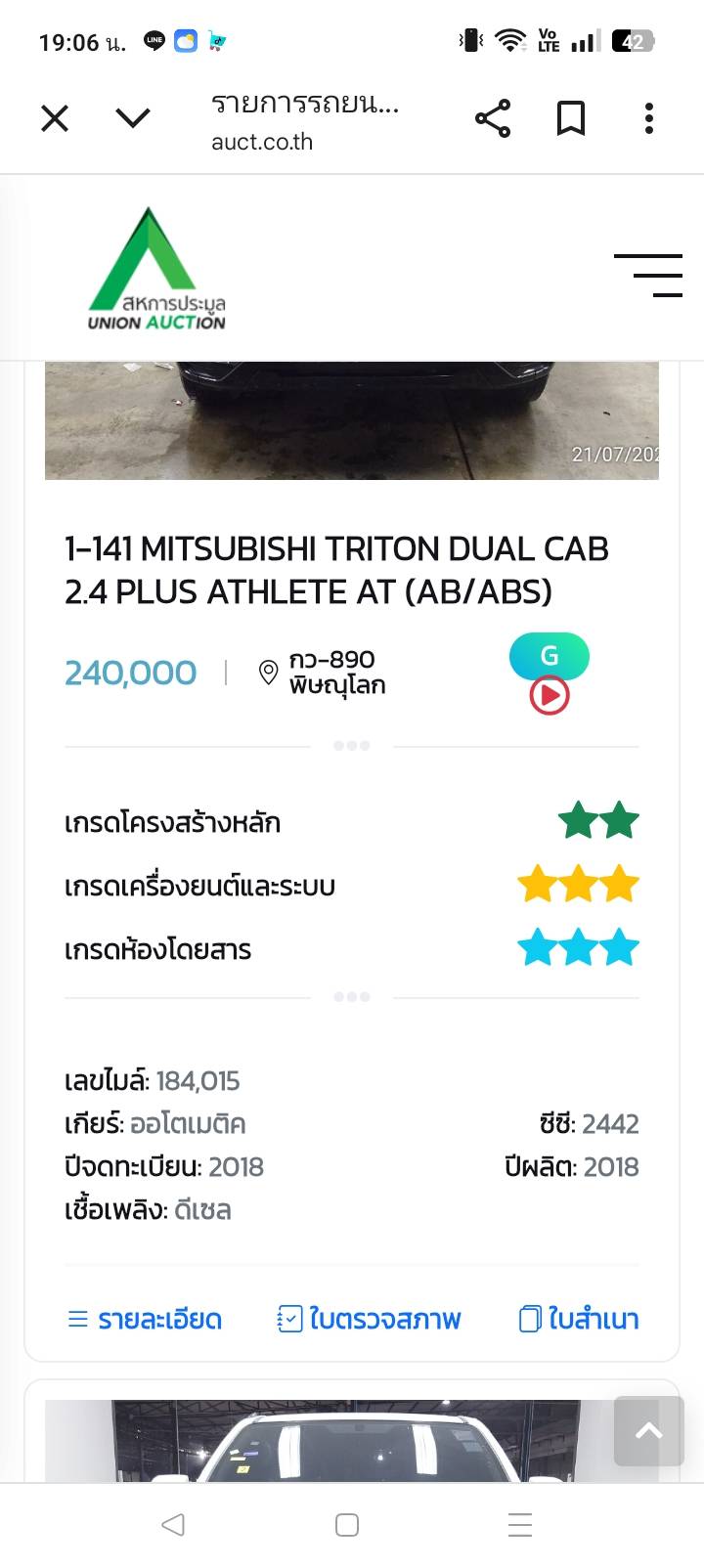Open recent apps from navigation bar

[520, 1525]
